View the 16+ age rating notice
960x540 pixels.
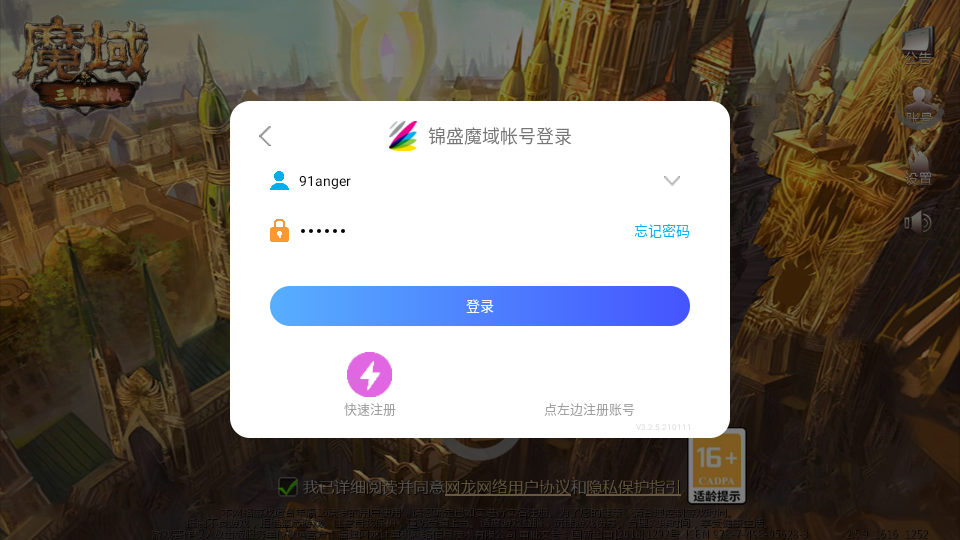tap(718, 466)
